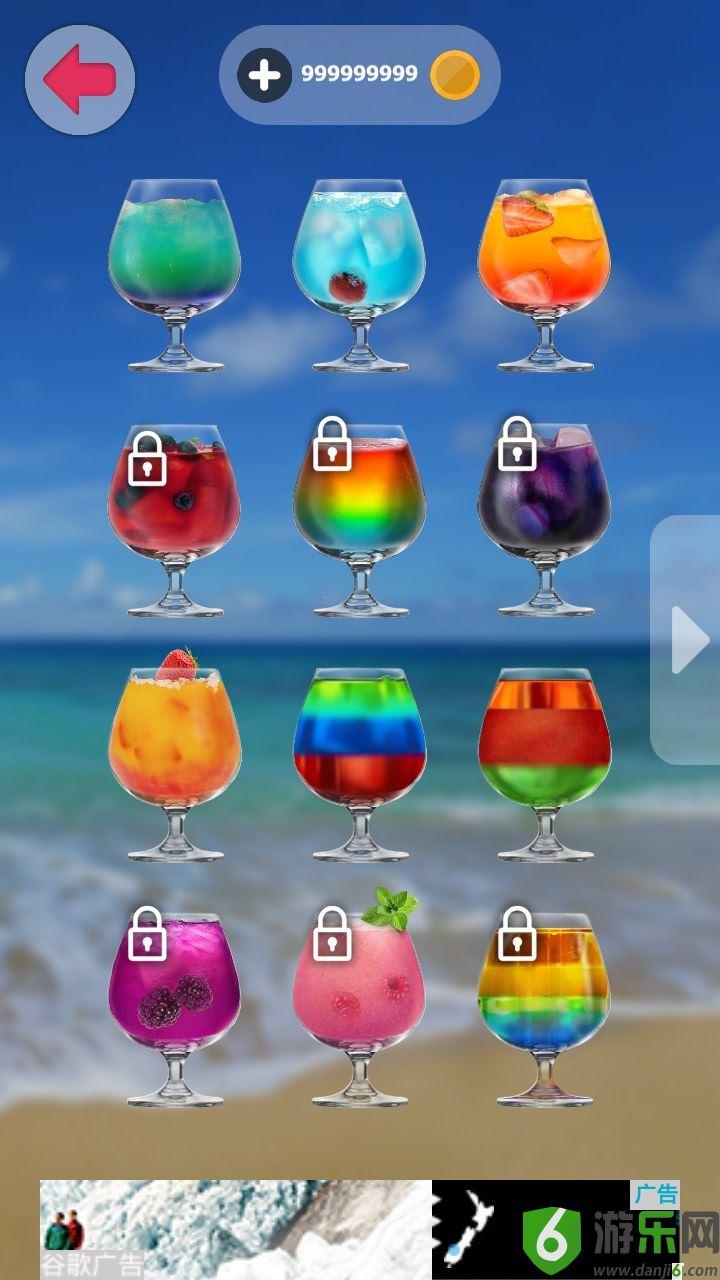Unlock the yellow, green and blue layered drink
The height and width of the screenshot is (1280, 720).
(x=545, y=990)
